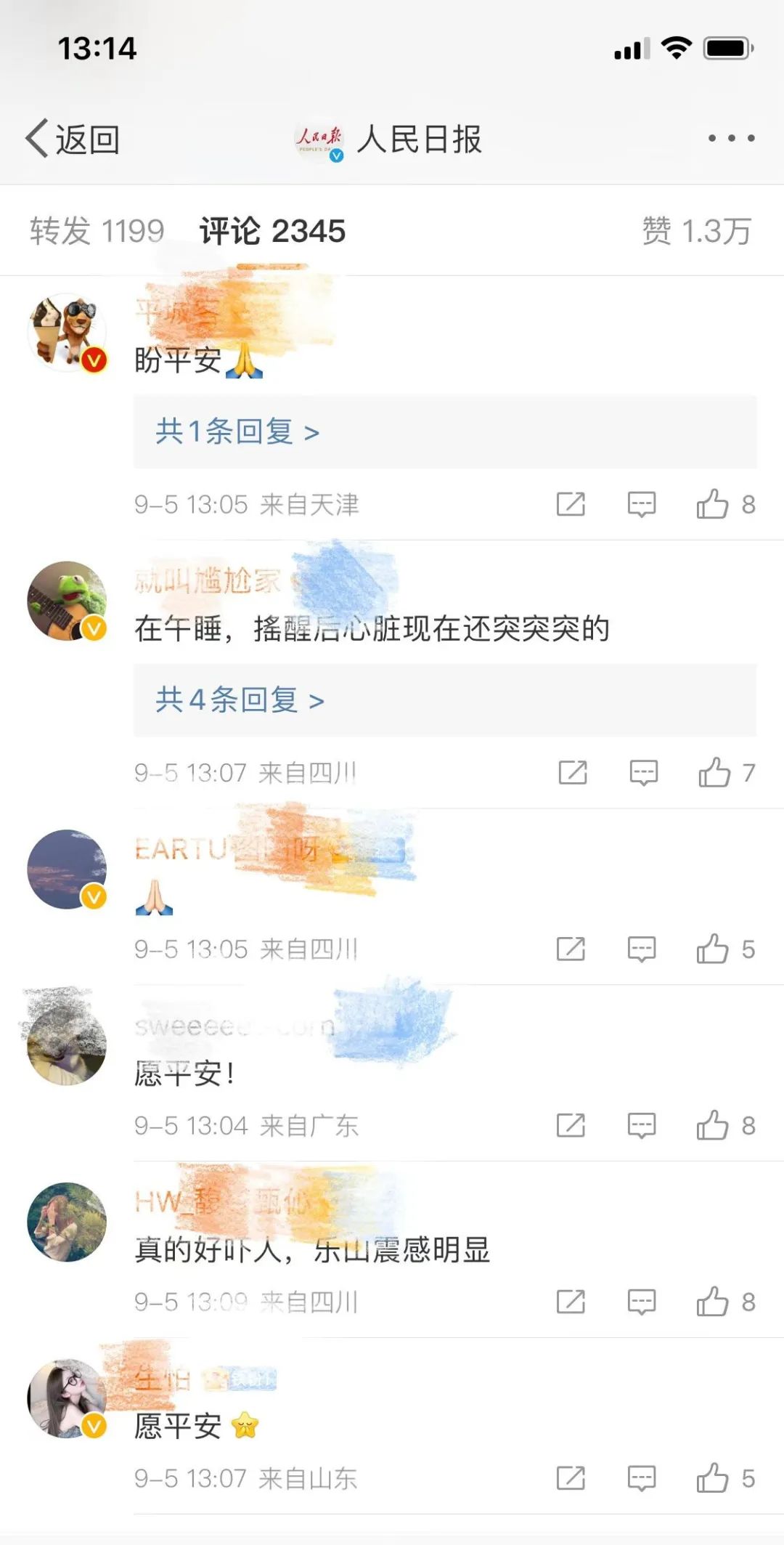Switch to the 转发 1199 tab
This screenshot has height=1545, width=784.
point(97,232)
